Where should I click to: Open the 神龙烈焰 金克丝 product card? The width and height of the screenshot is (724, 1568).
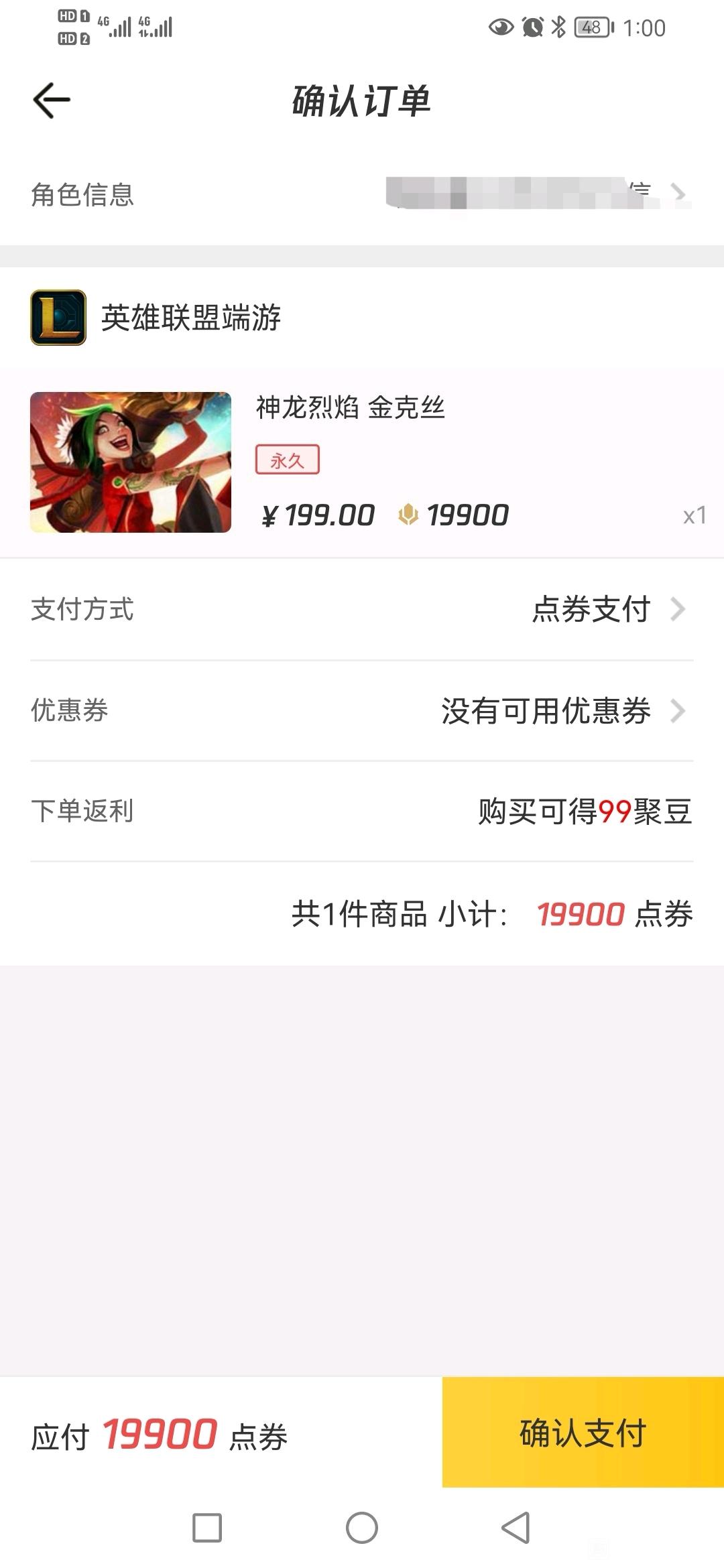[x=362, y=462]
